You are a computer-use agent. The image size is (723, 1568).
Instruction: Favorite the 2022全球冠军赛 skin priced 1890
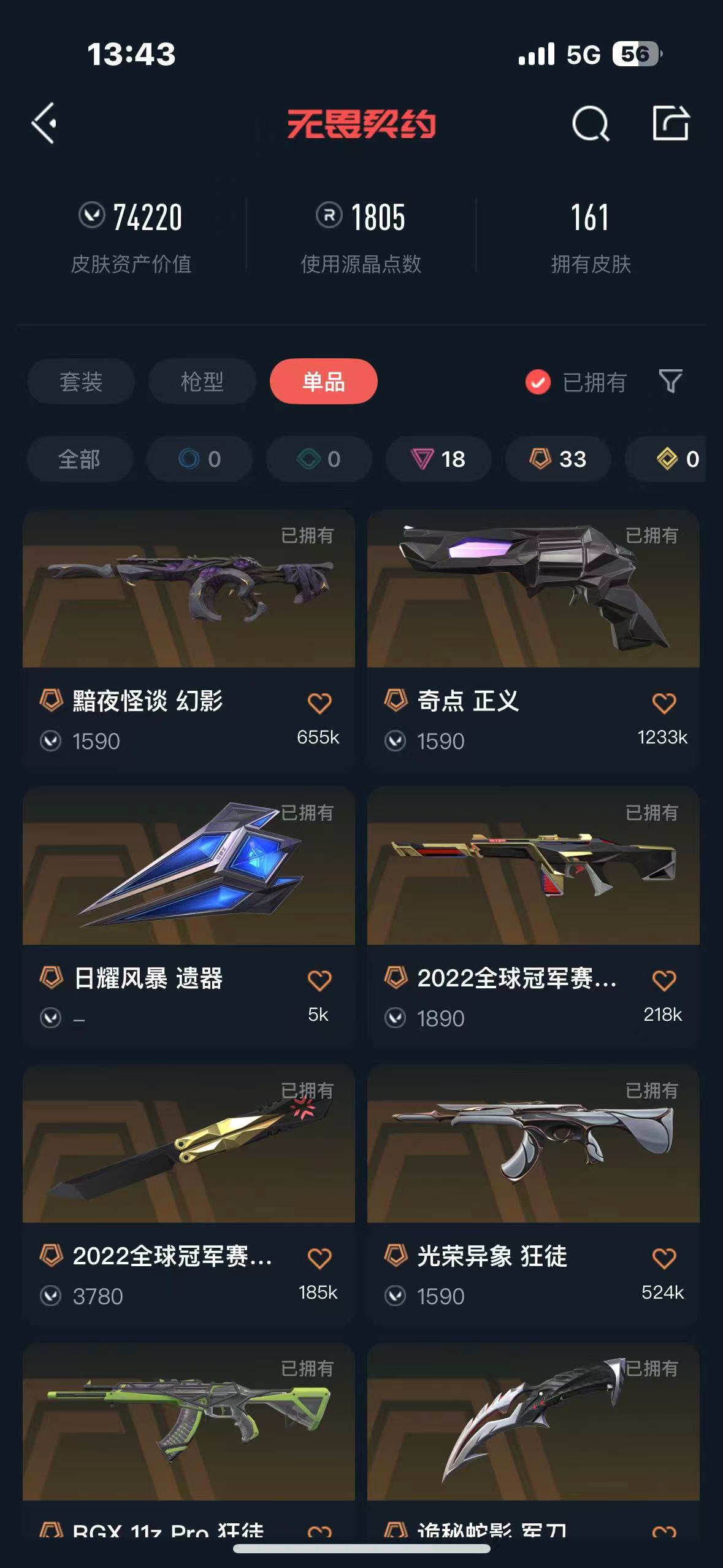coord(664,980)
